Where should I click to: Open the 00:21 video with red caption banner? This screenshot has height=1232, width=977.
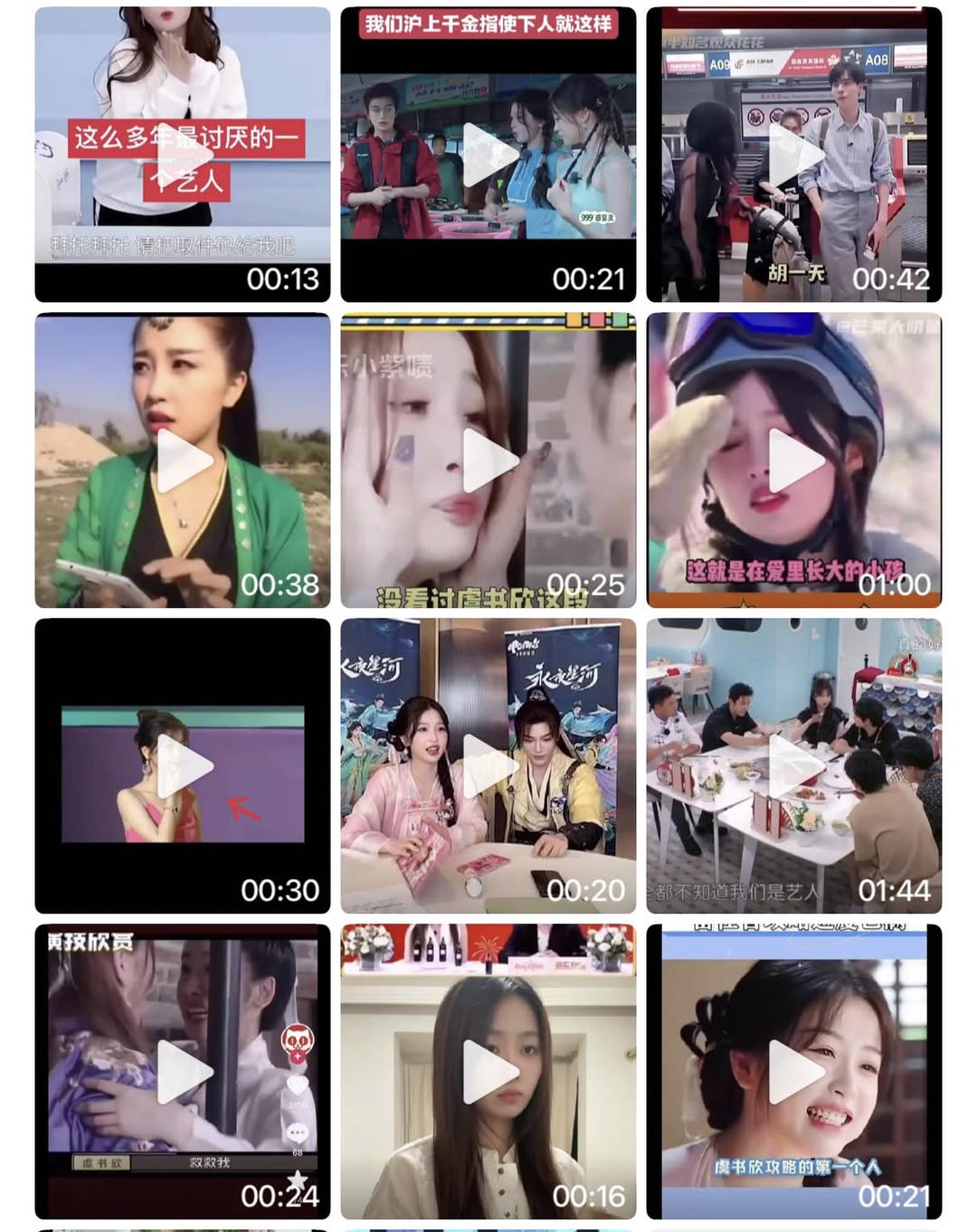[x=488, y=155]
